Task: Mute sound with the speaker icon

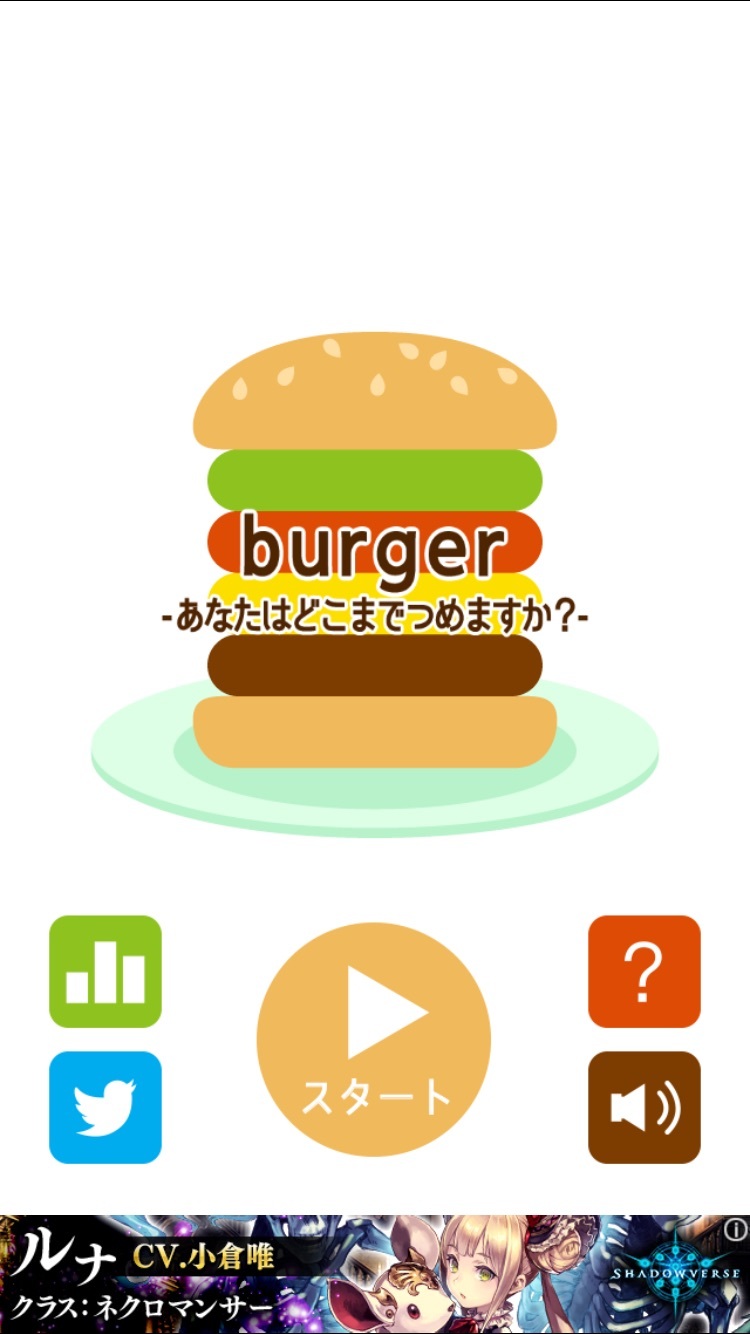Action: (644, 1107)
